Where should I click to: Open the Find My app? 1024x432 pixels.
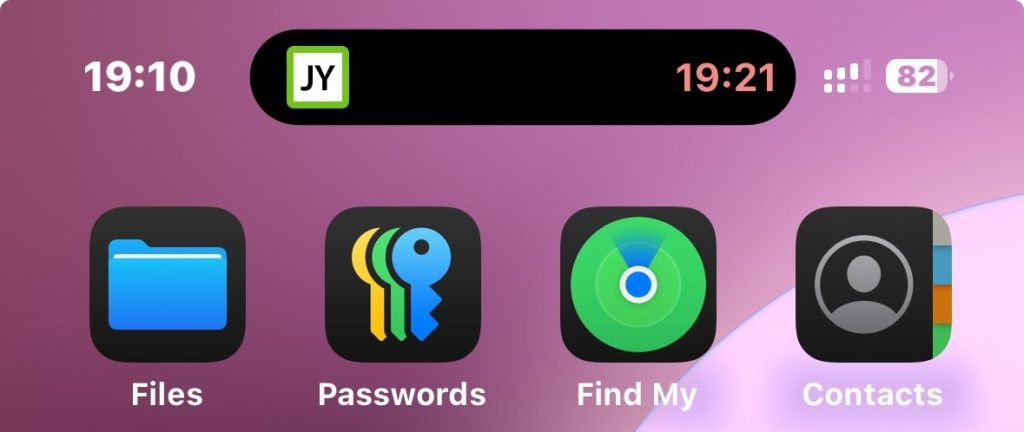637,284
